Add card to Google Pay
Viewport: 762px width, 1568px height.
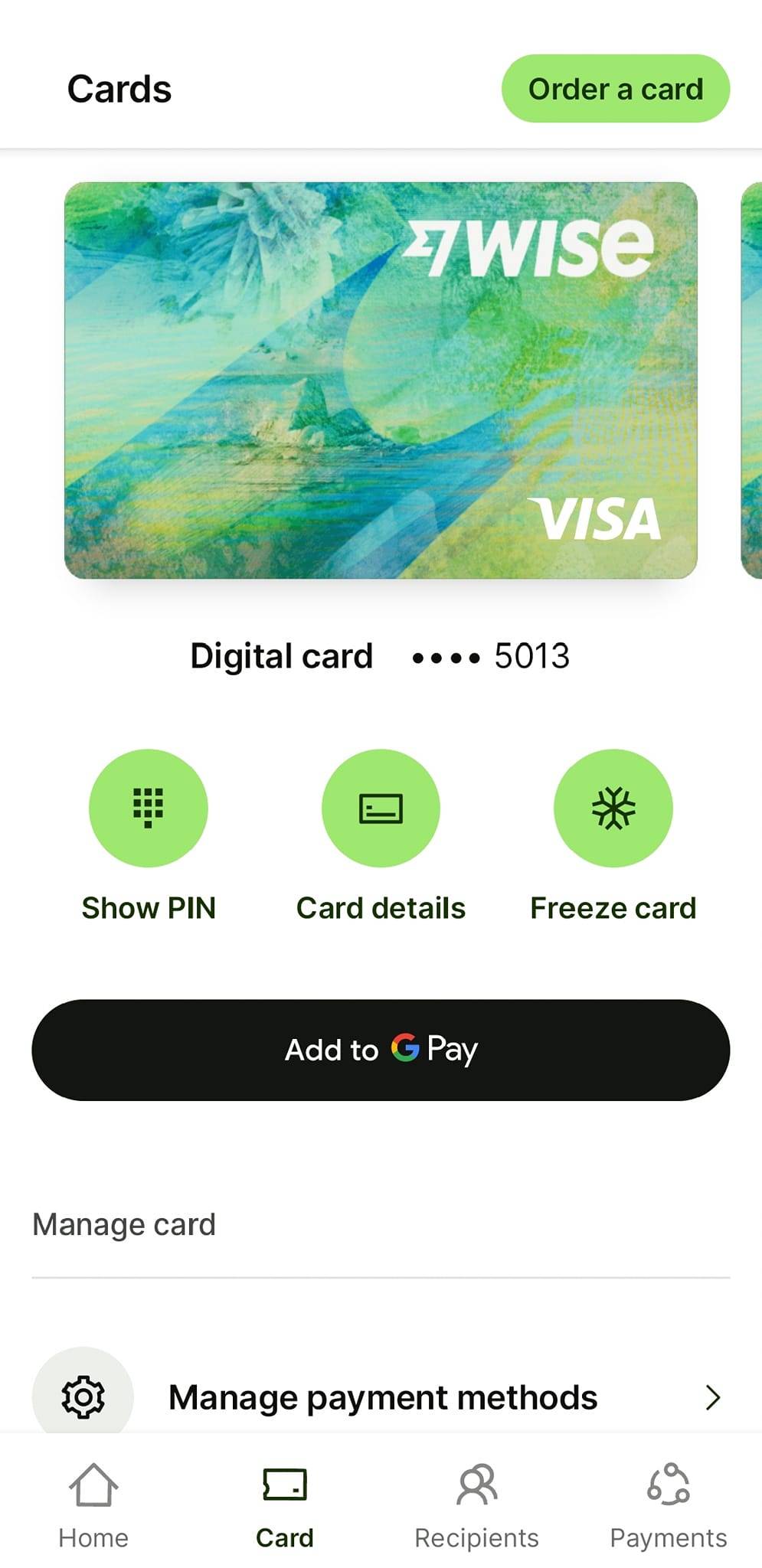point(381,1050)
